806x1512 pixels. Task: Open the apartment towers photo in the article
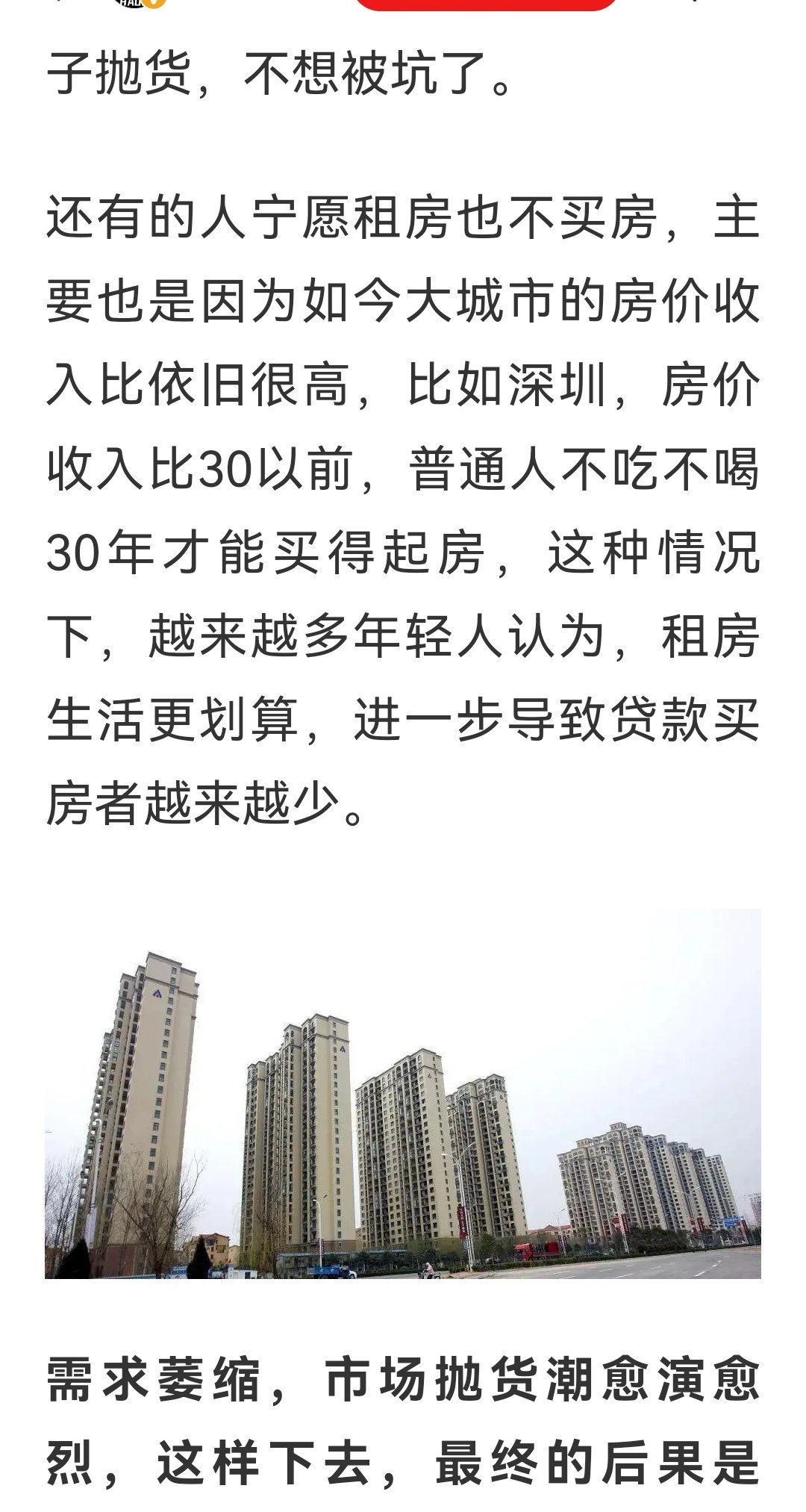(x=403, y=1093)
